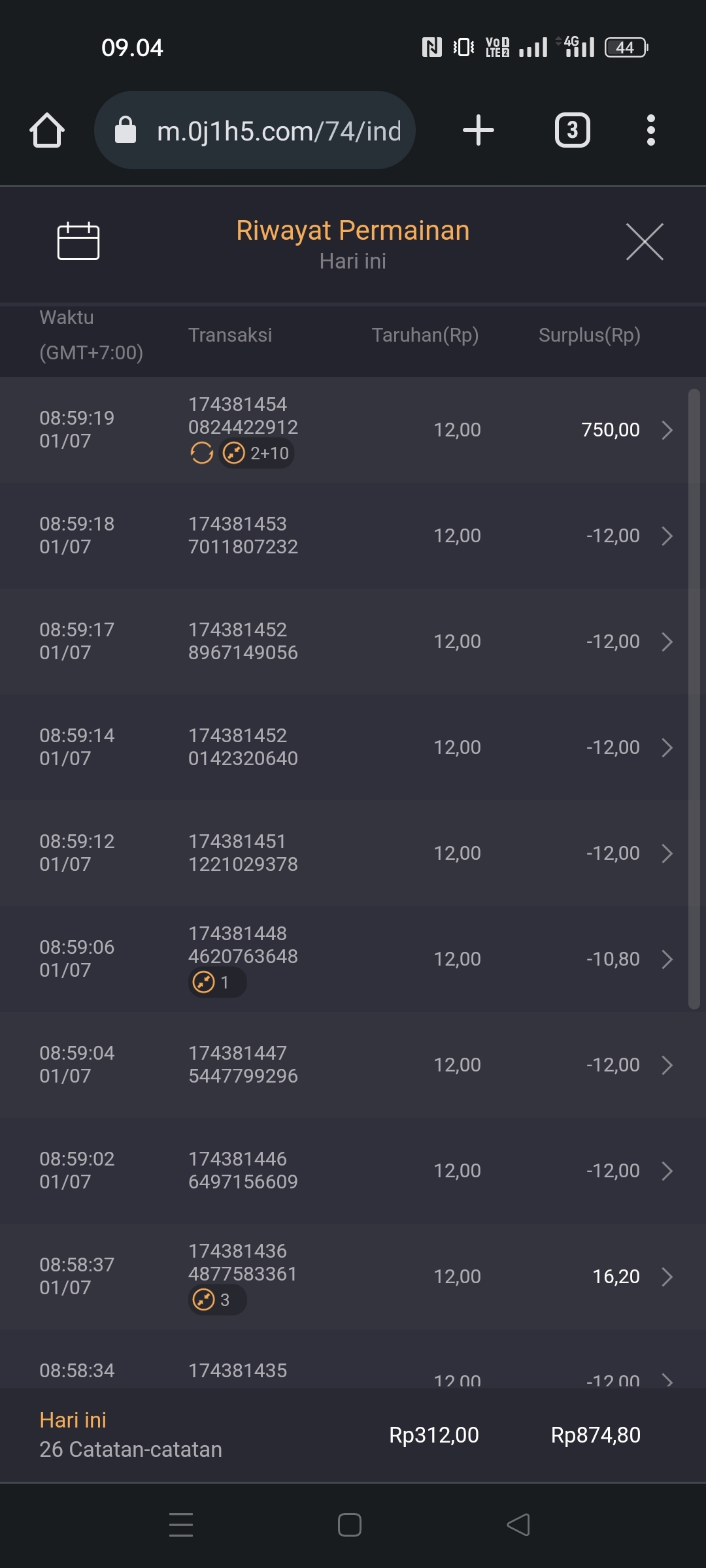Close the Riwayat Permainan panel
Image resolution: width=706 pixels, height=1568 pixels.
click(645, 242)
